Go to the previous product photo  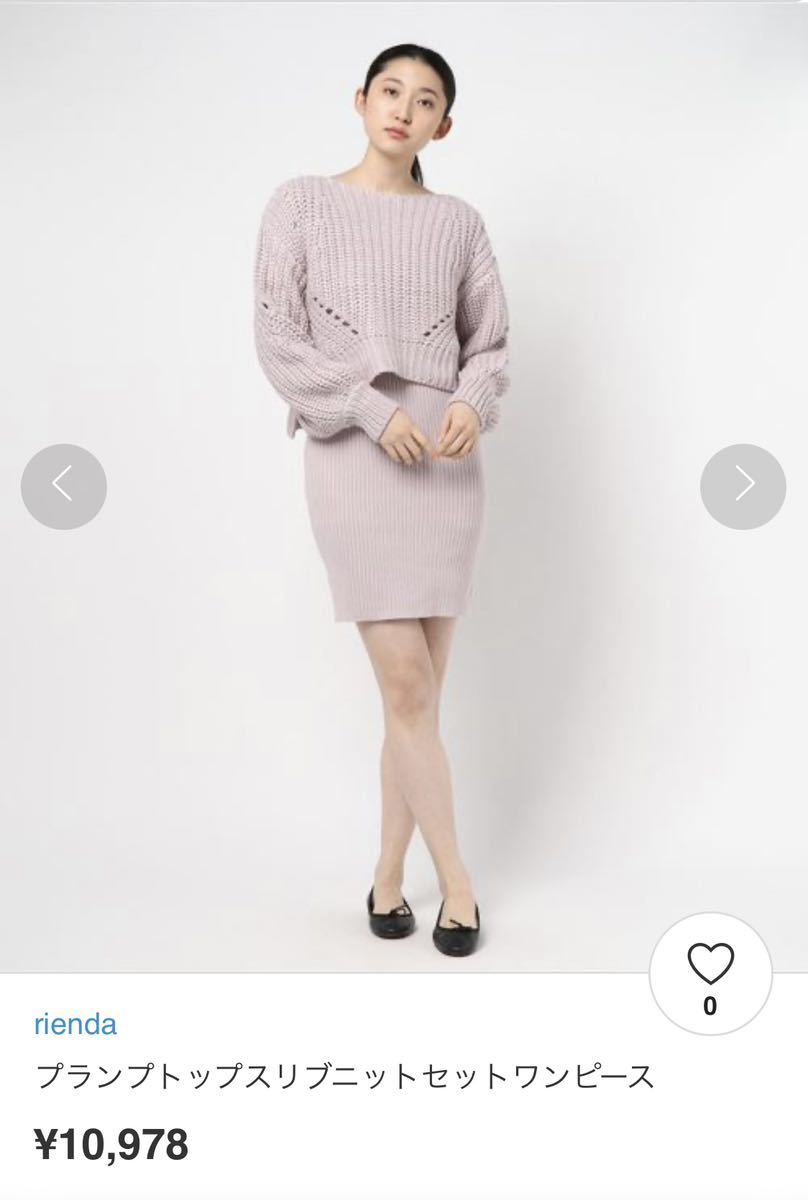(63, 486)
